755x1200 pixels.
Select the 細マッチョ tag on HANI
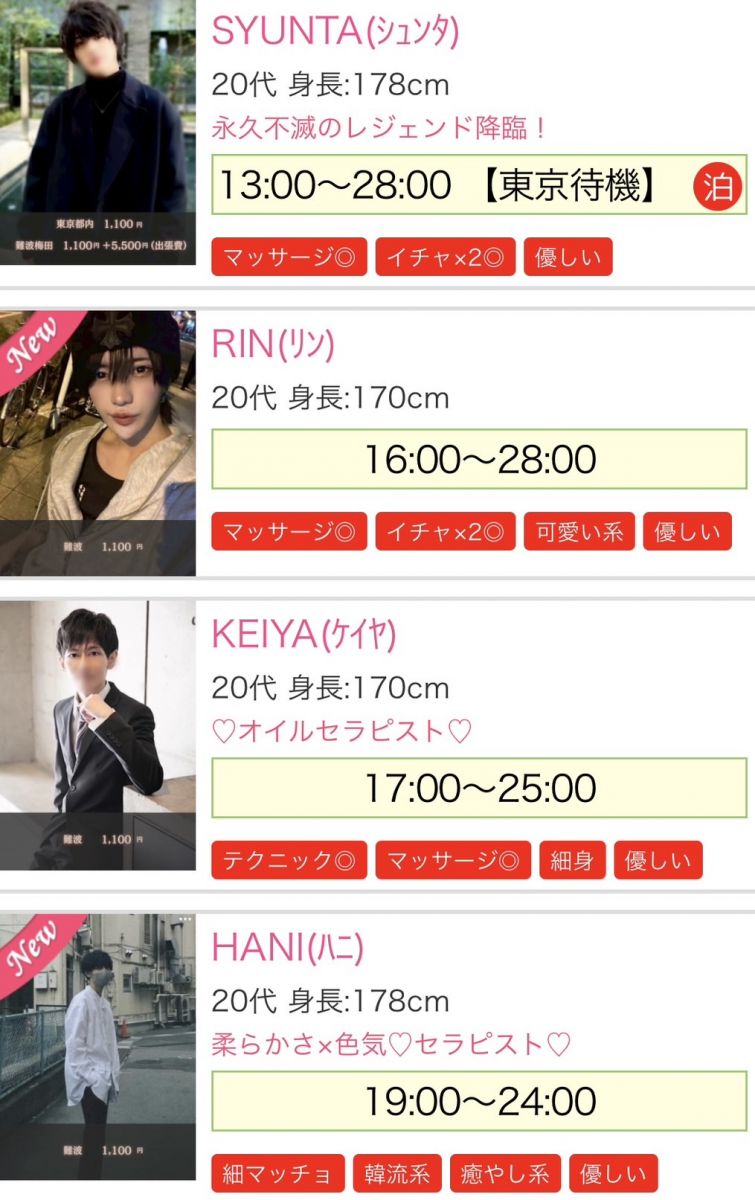[x=278, y=1173]
